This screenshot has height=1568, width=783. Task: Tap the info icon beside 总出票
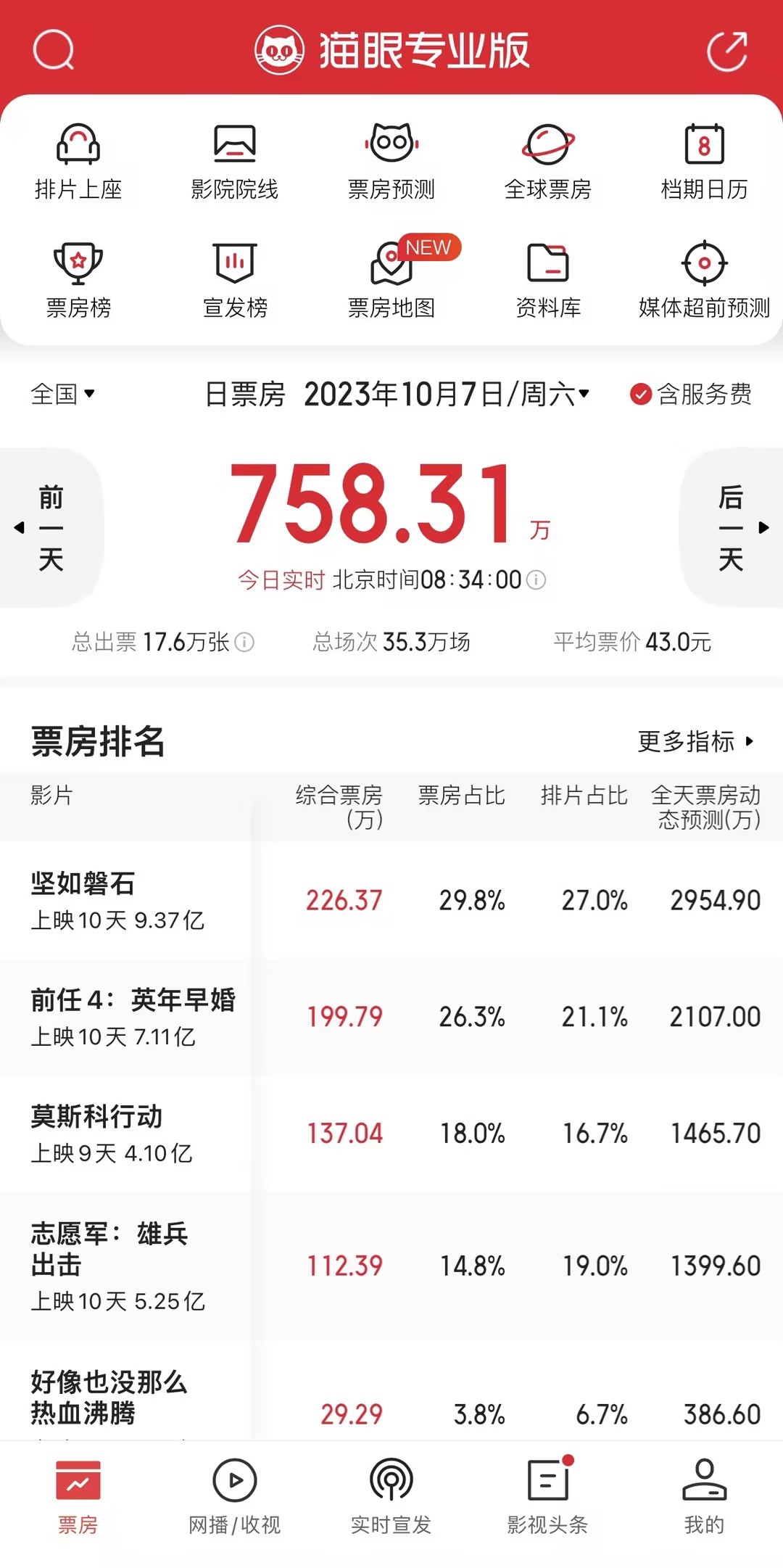click(245, 642)
